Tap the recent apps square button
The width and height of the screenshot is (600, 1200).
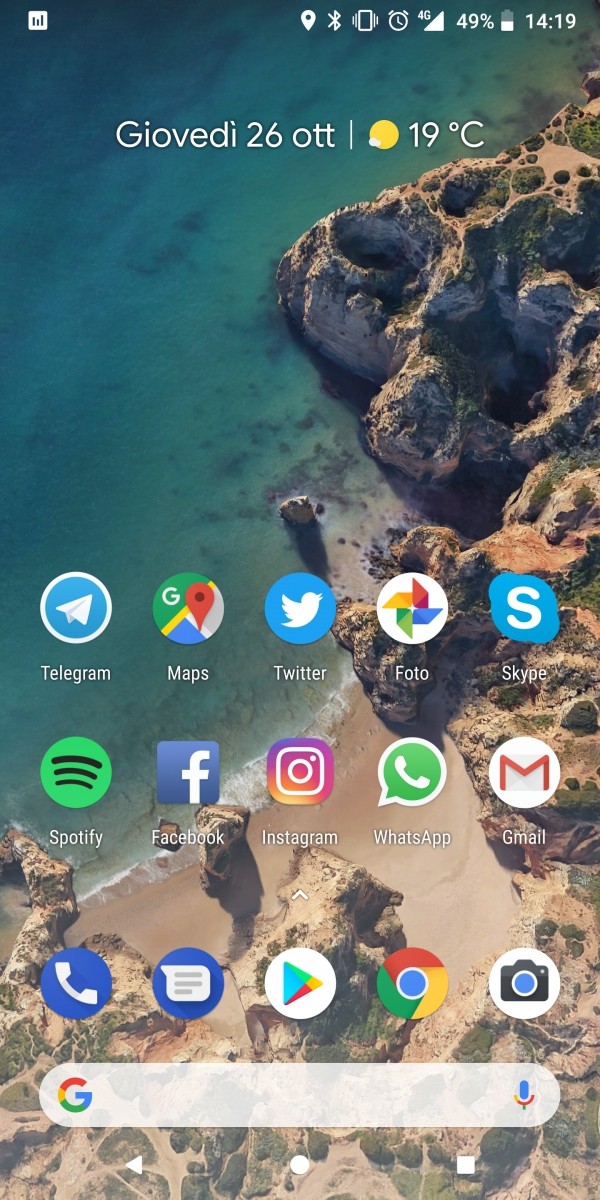[x=465, y=1164]
